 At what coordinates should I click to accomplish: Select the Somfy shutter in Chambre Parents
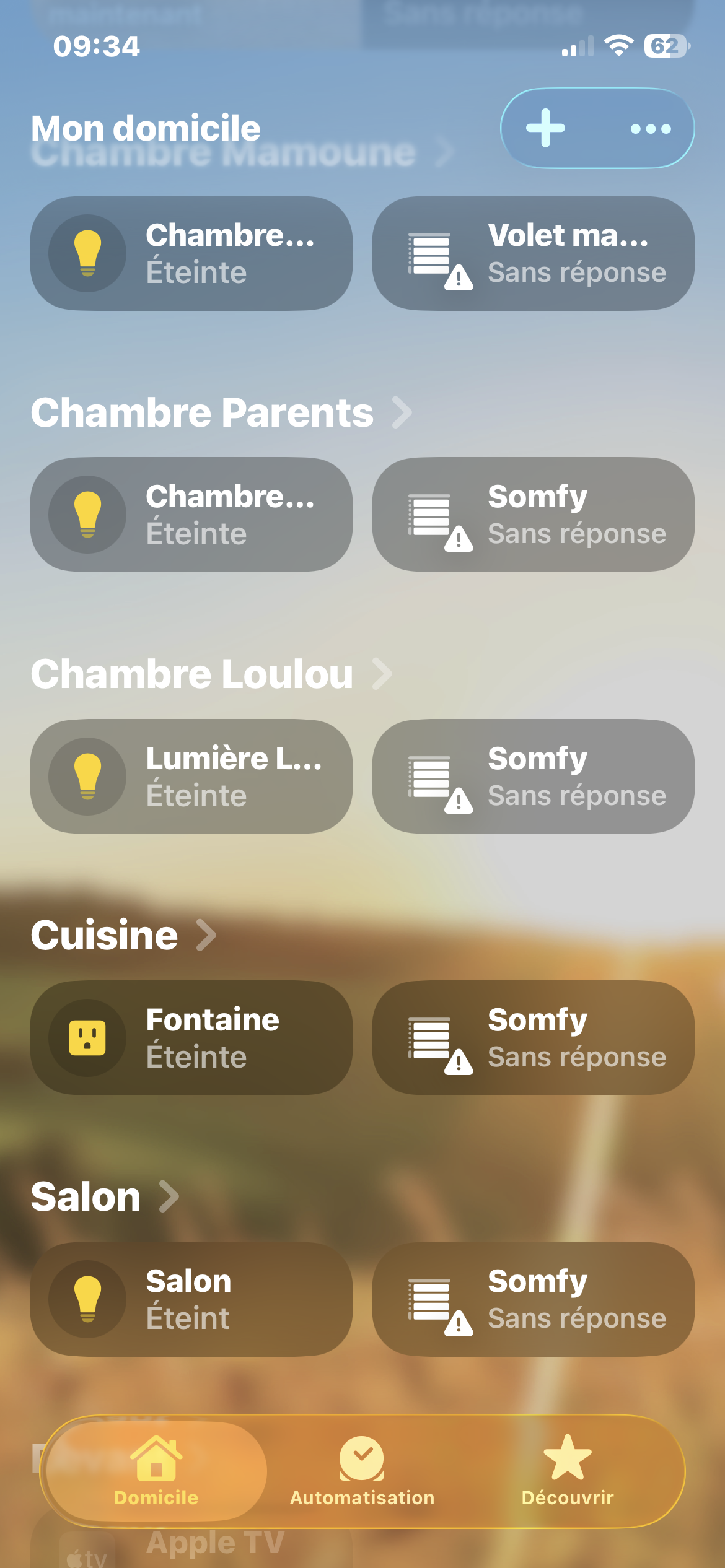[533, 515]
